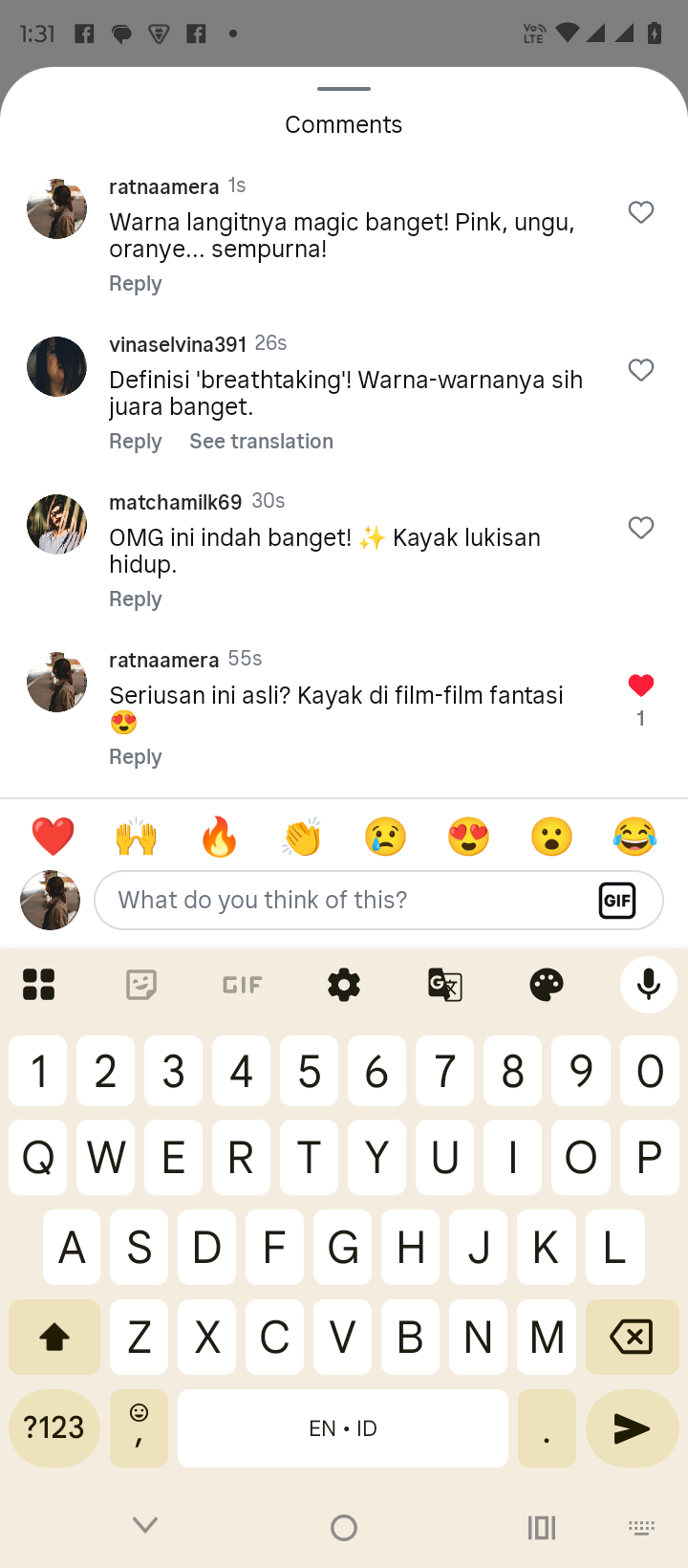Open keyboard settings gear
The width and height of the screenshot is (688, 1568).
(x=344, y=984)
